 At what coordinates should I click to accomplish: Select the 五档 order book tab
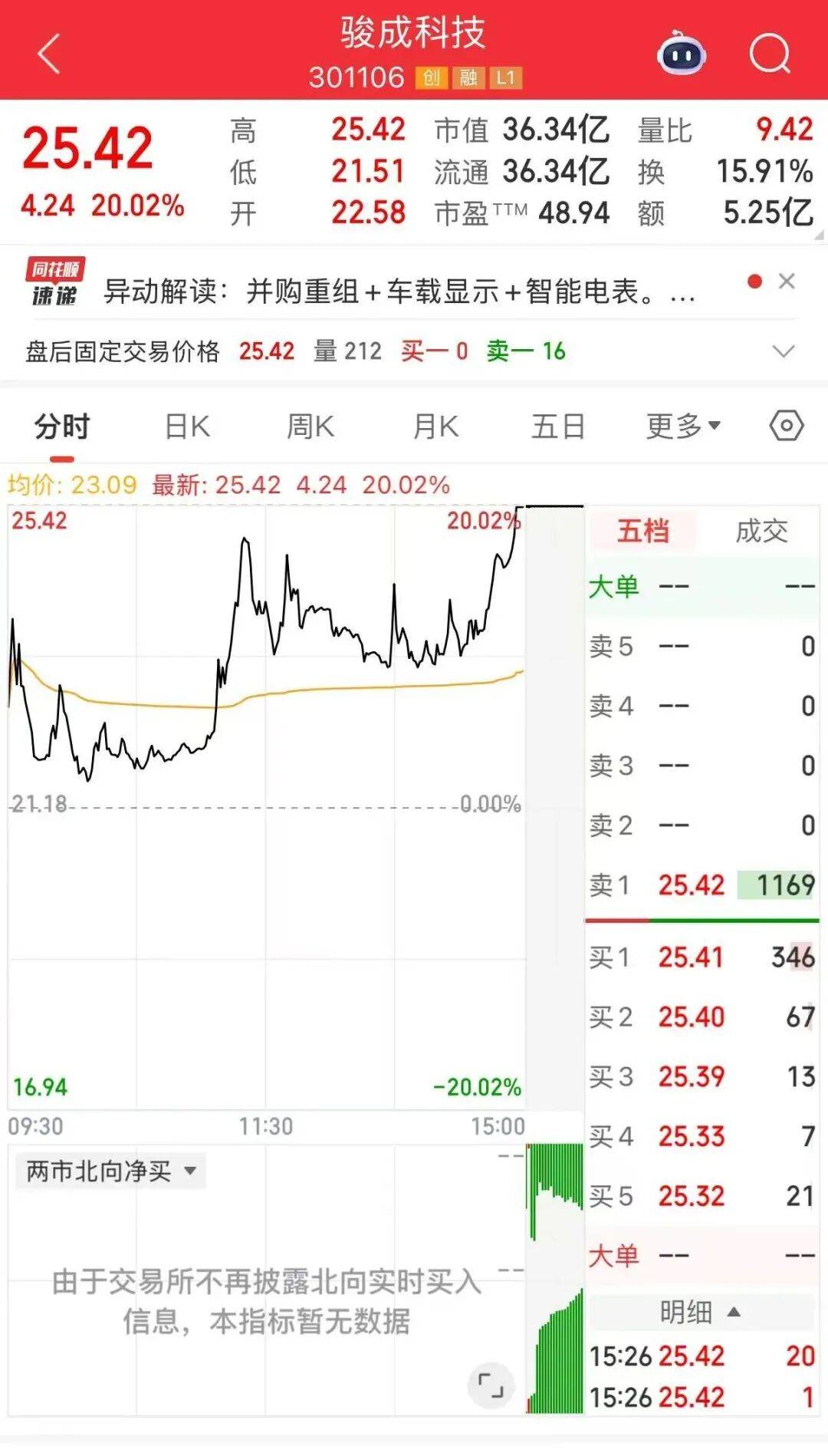(x=642, y=531)
